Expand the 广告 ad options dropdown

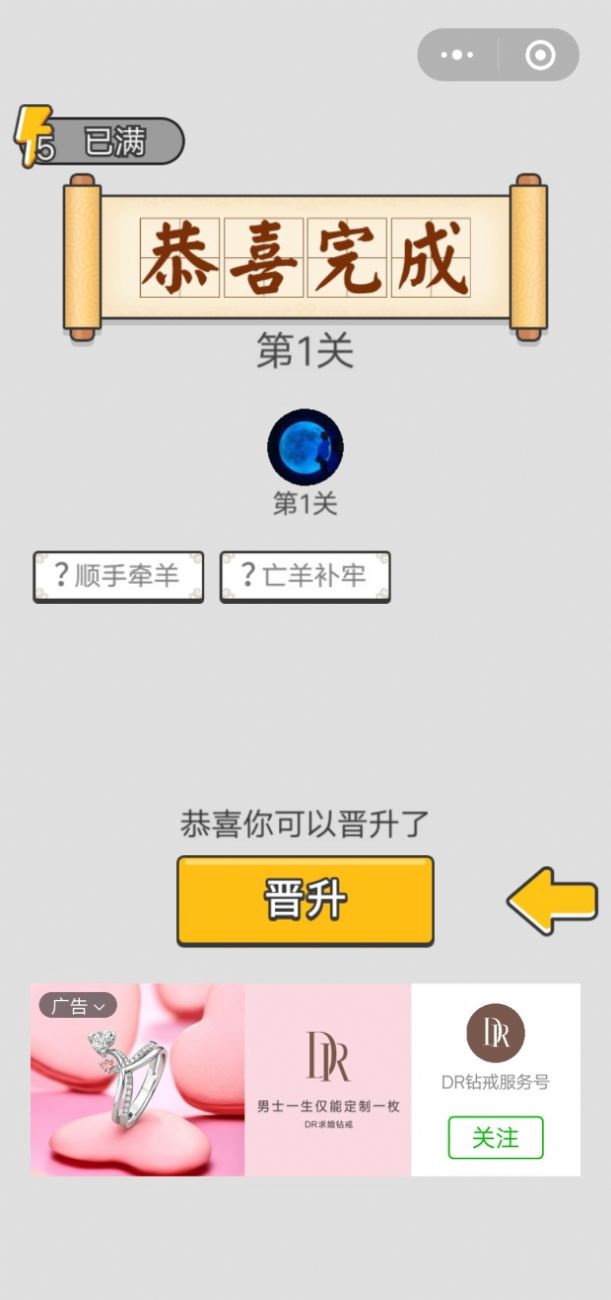[x=78, y=1006]
